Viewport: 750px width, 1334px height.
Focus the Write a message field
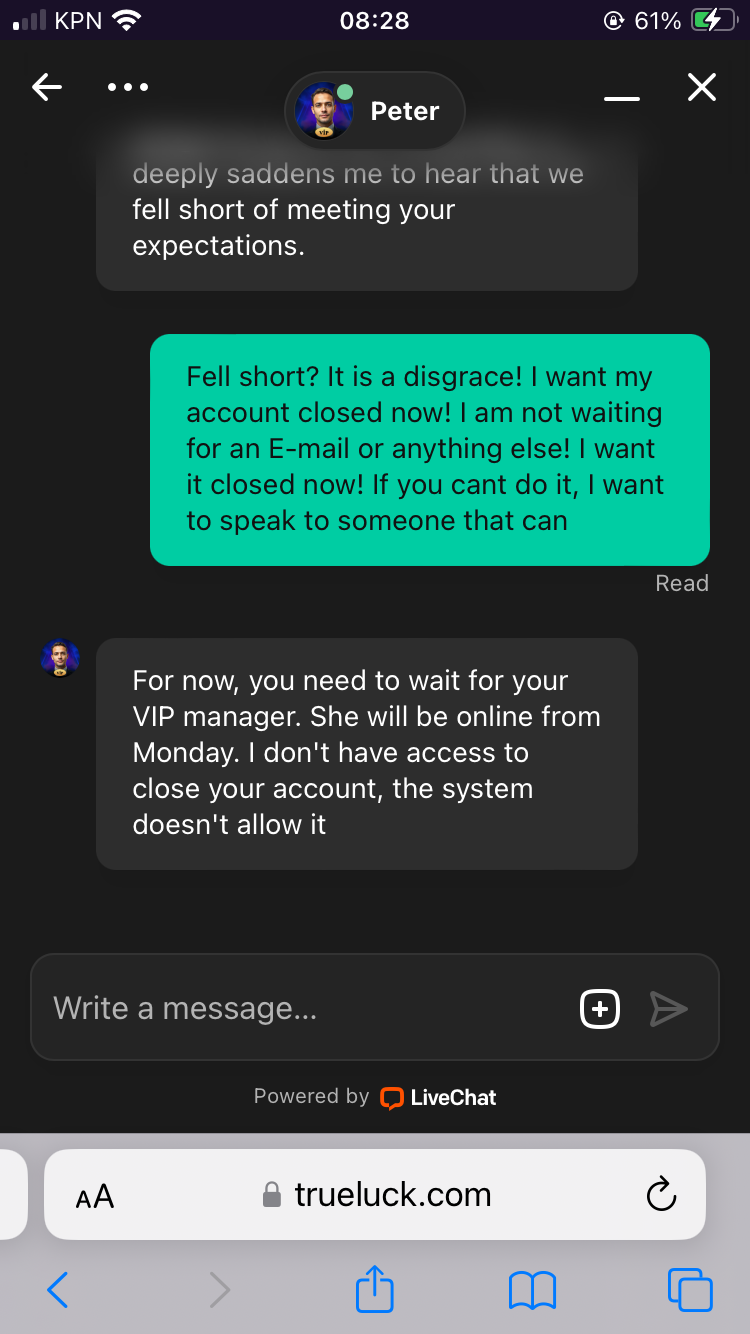point(300,1008)
